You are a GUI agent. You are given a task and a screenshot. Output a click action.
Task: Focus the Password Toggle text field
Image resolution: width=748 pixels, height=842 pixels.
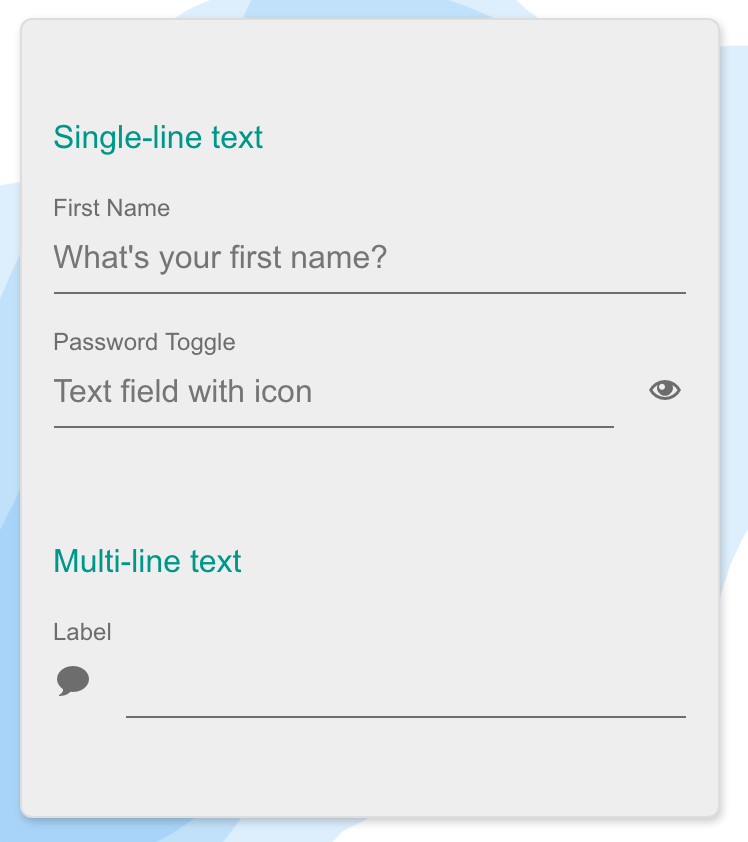coord(333,391)
